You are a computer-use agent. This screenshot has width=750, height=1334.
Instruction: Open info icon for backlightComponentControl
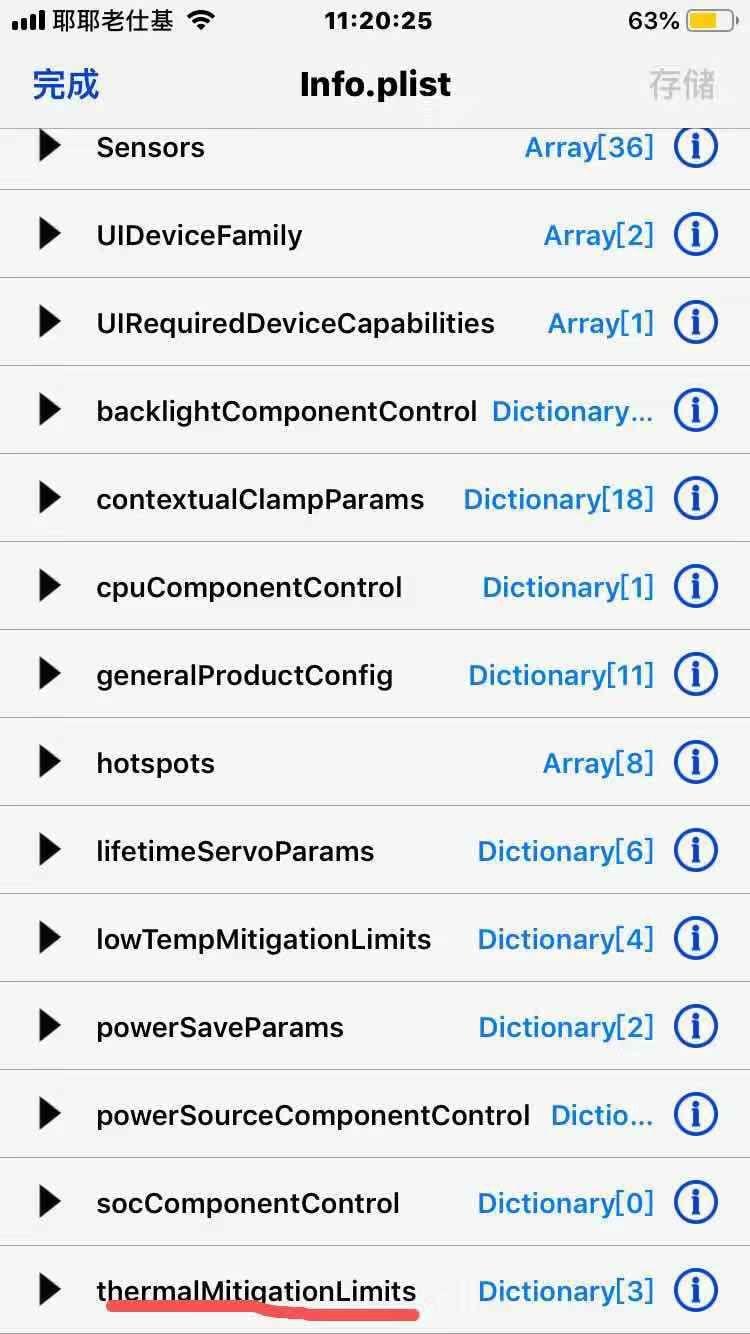[696, 411]
